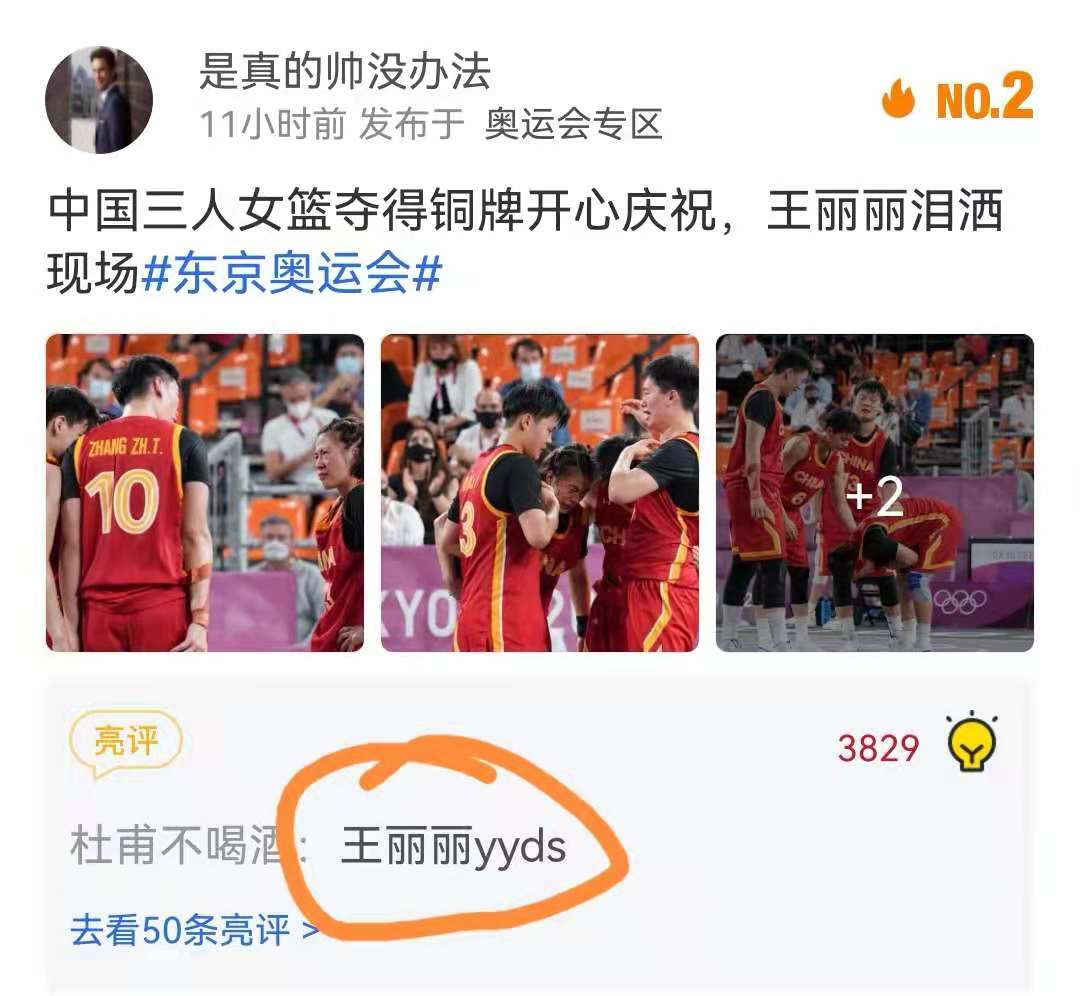Open the poster's profile avatar
This screenshot has height=996, width=1080.
[99, 99]
